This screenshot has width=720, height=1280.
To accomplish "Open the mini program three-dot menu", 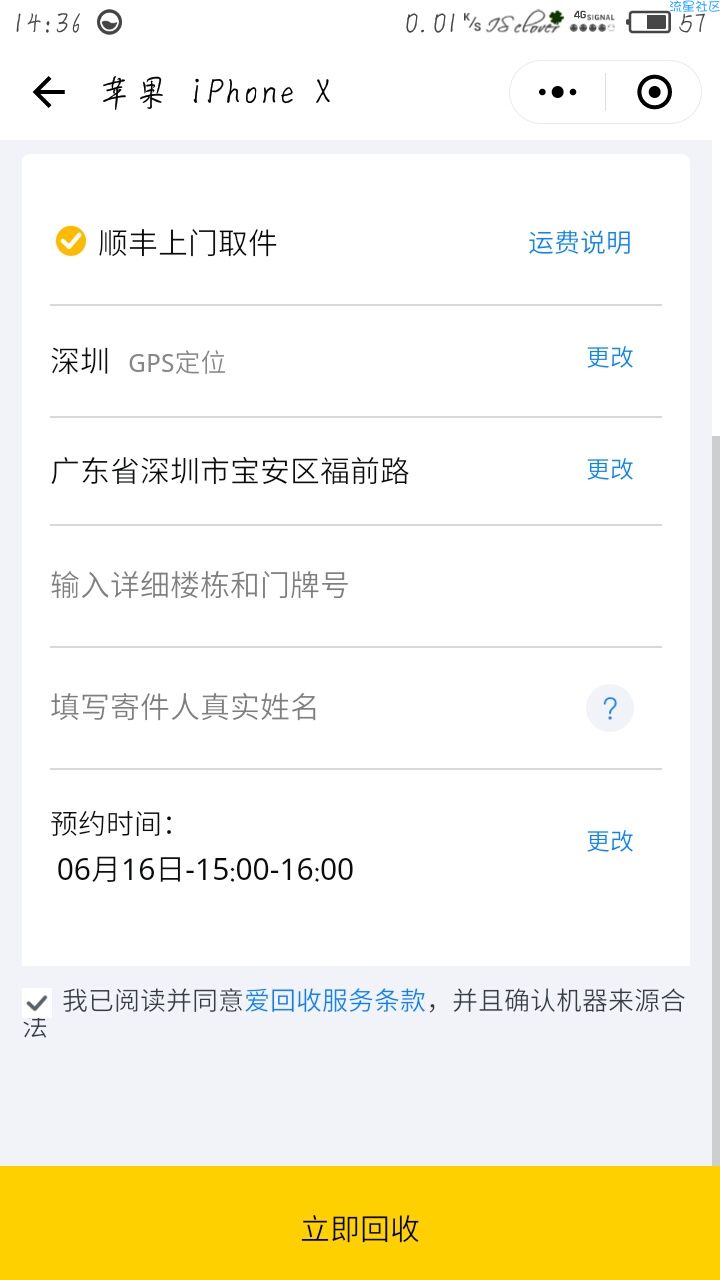I will click(557, 93).
